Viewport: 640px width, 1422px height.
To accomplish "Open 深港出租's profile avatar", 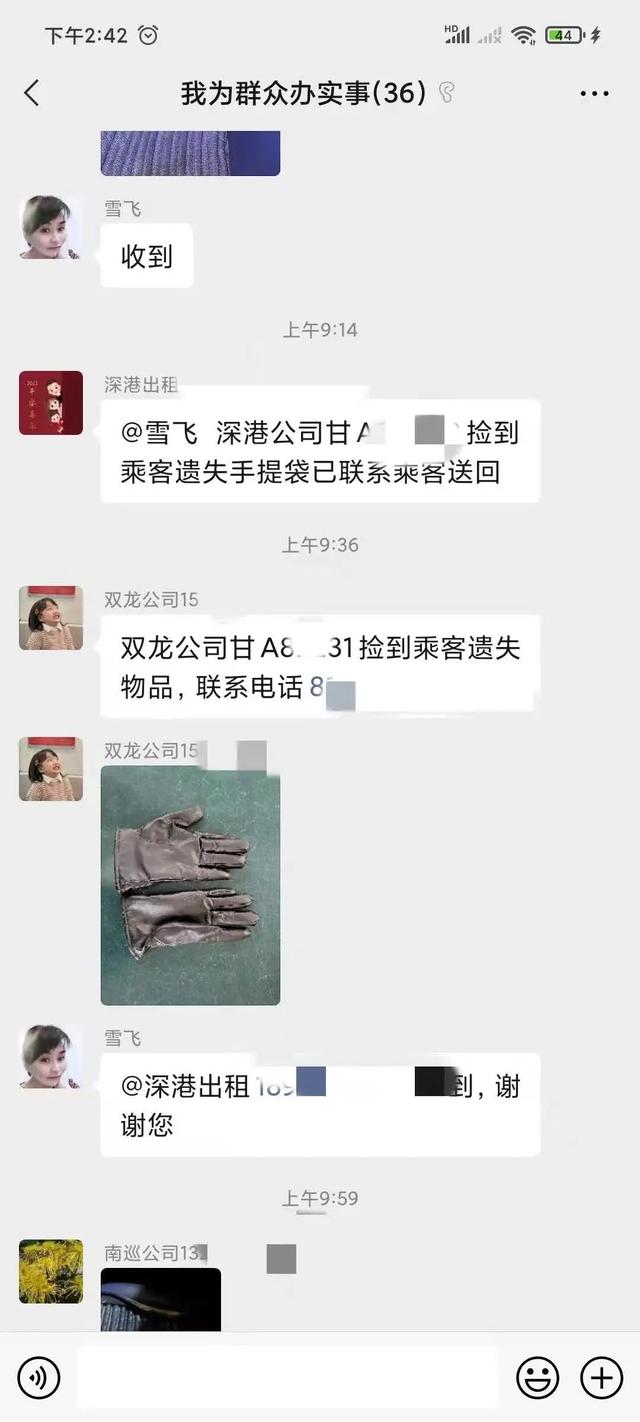I will click(51, 403).
